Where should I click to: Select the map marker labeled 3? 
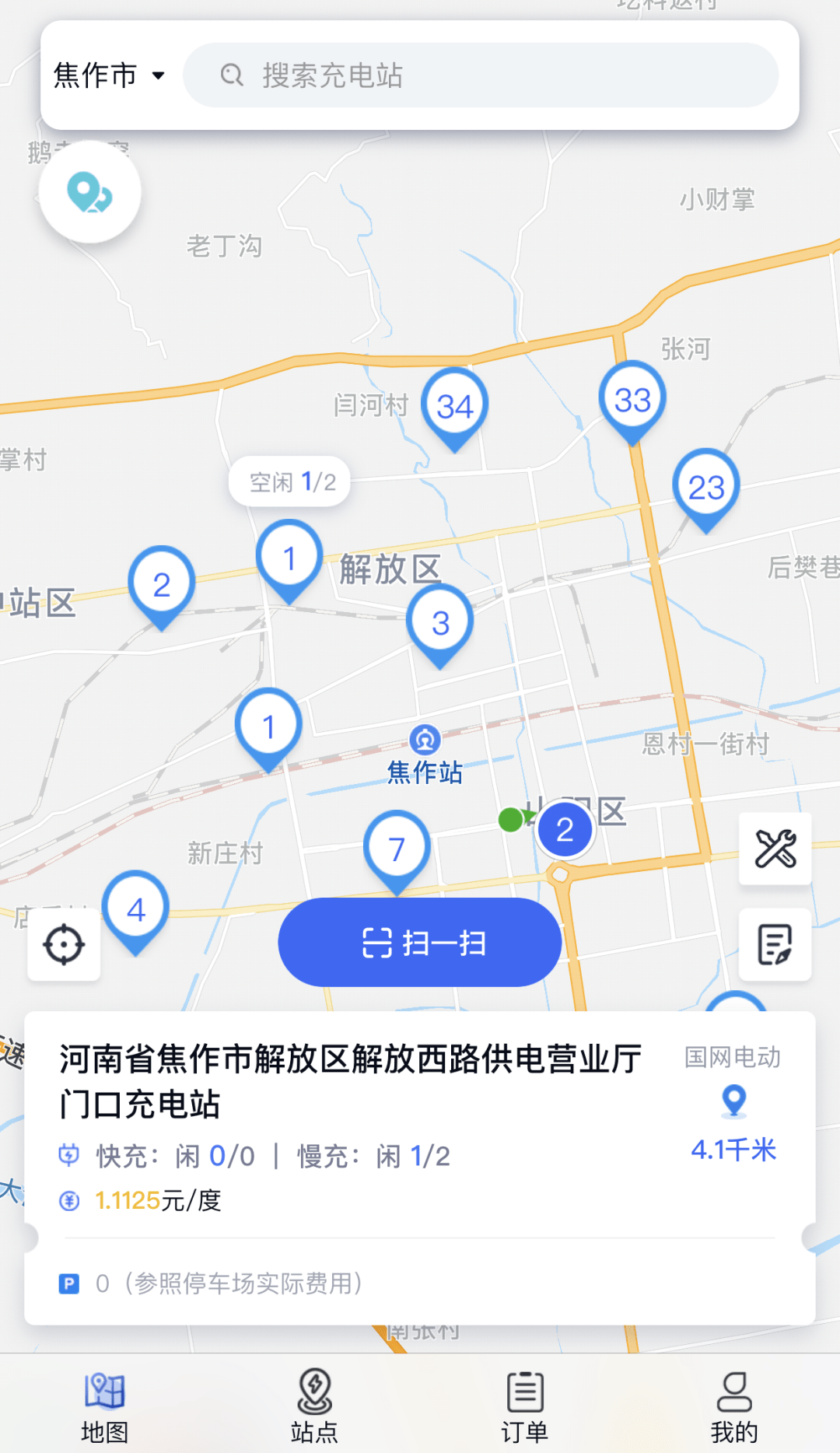(440, 622)
